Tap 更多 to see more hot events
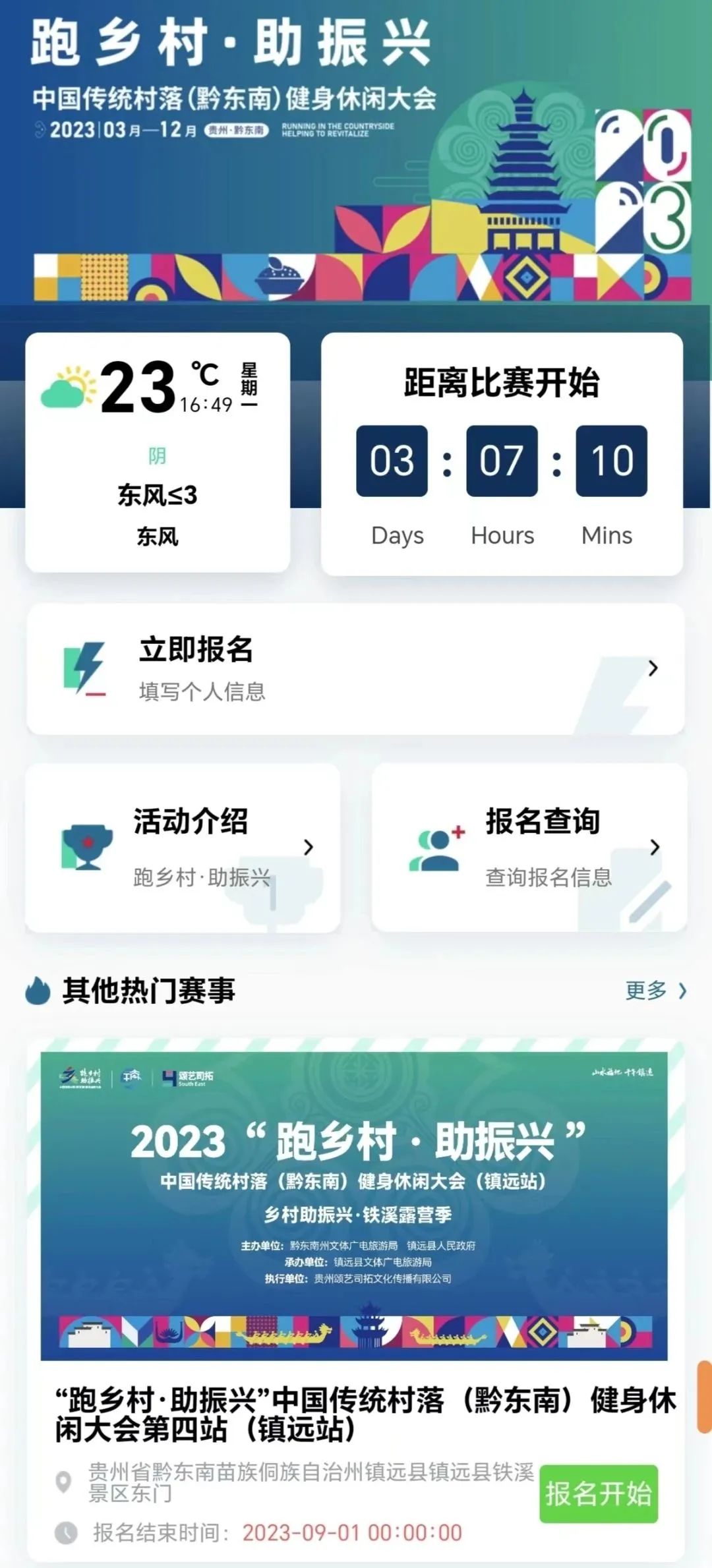712x1568 pixels. (x=656, y=990)
